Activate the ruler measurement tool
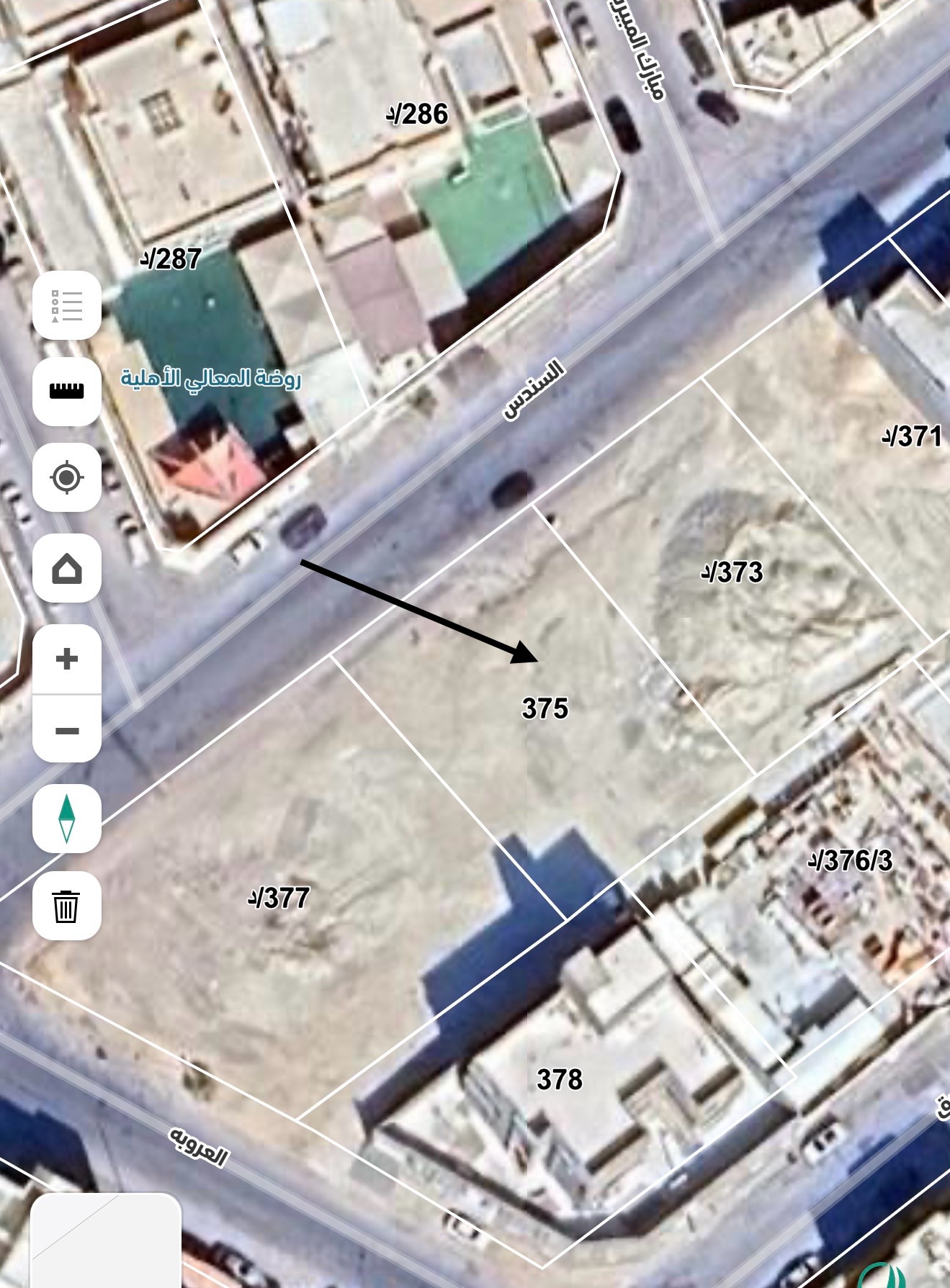 click(x=66, y=391)
